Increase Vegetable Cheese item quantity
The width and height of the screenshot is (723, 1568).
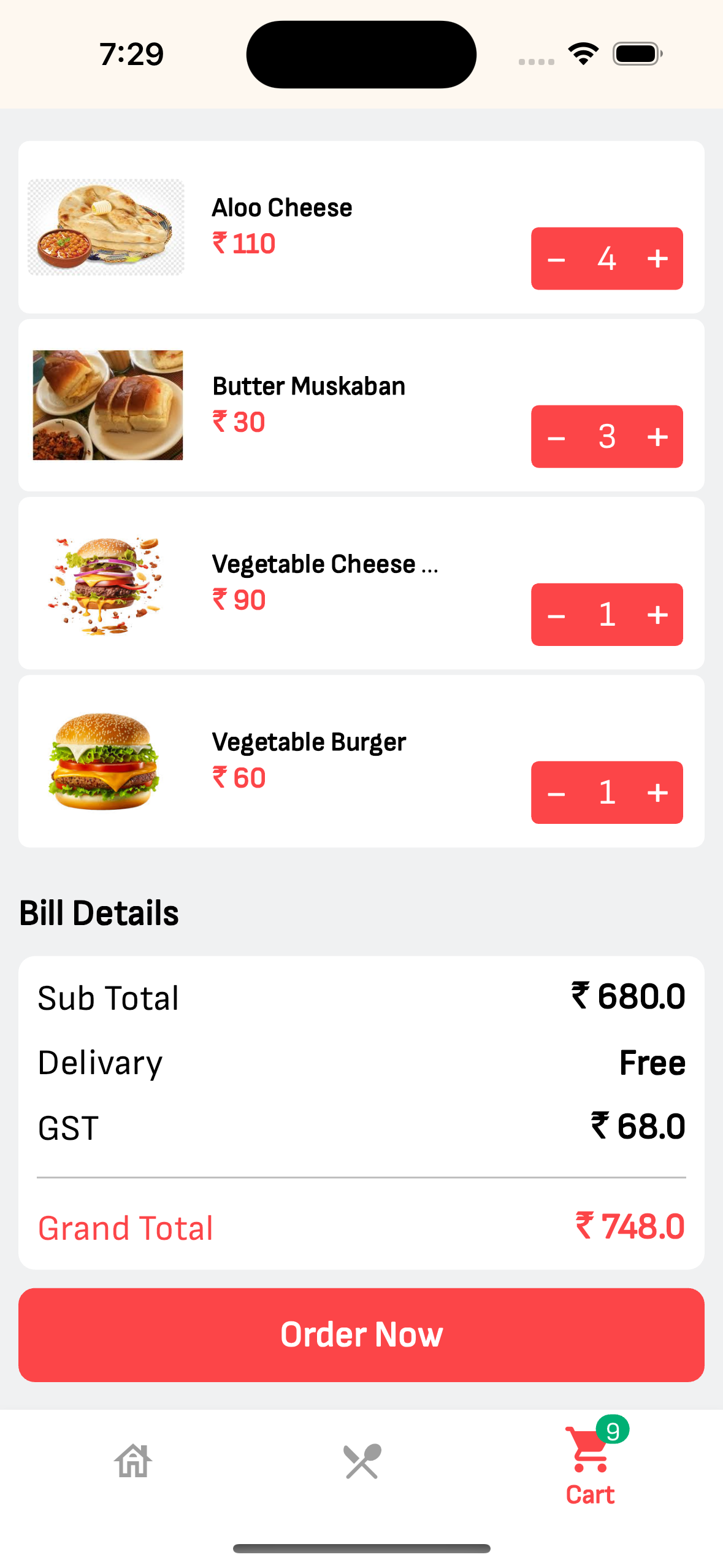pos(657,615)
